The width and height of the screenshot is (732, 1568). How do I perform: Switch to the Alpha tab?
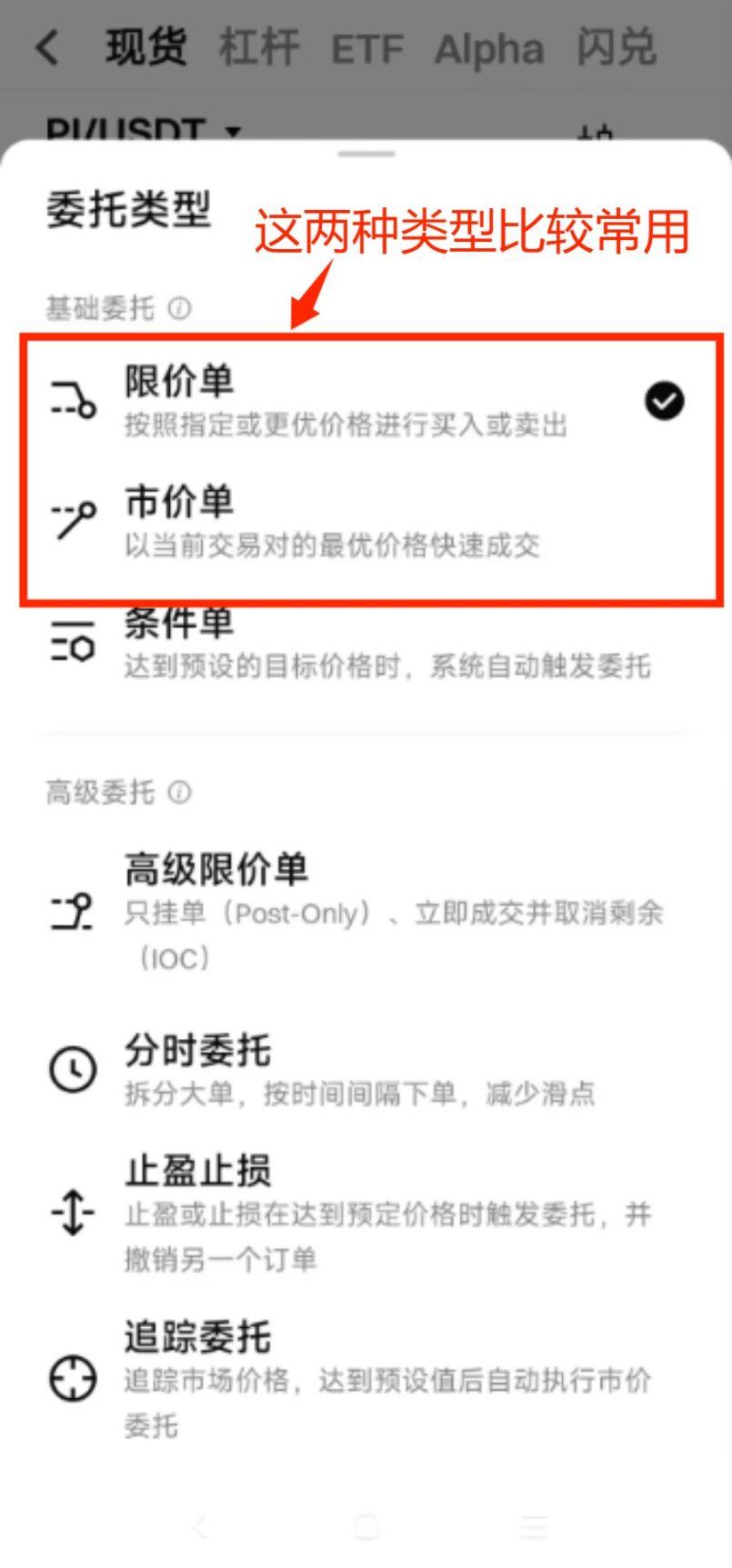(x=488, y=49)
